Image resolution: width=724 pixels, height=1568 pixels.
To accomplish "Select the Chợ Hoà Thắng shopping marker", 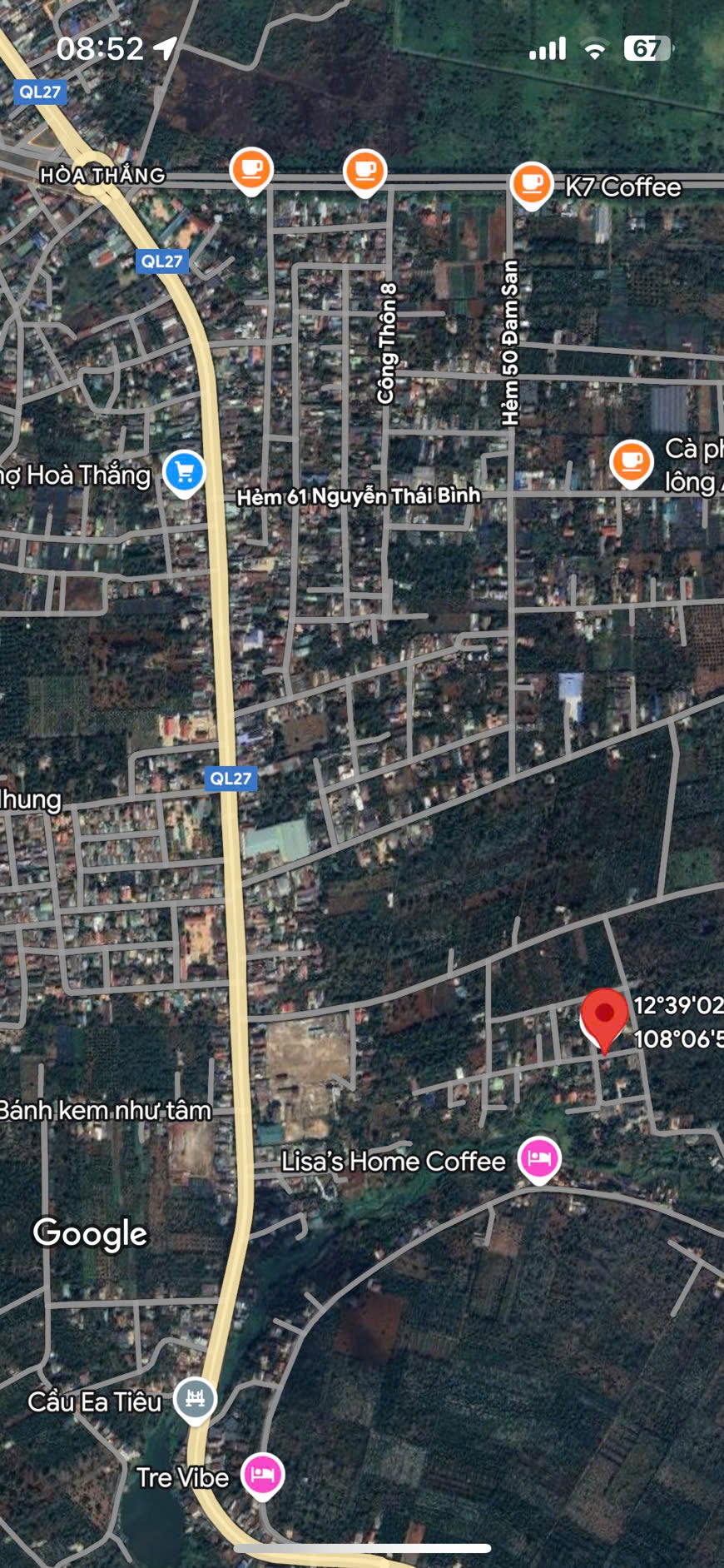I will 184,472.
